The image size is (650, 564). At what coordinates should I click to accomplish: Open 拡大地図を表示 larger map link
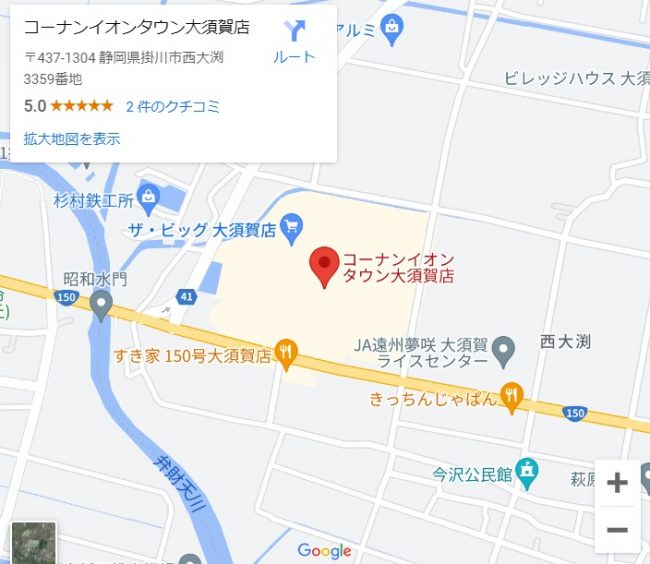point(71,139)
